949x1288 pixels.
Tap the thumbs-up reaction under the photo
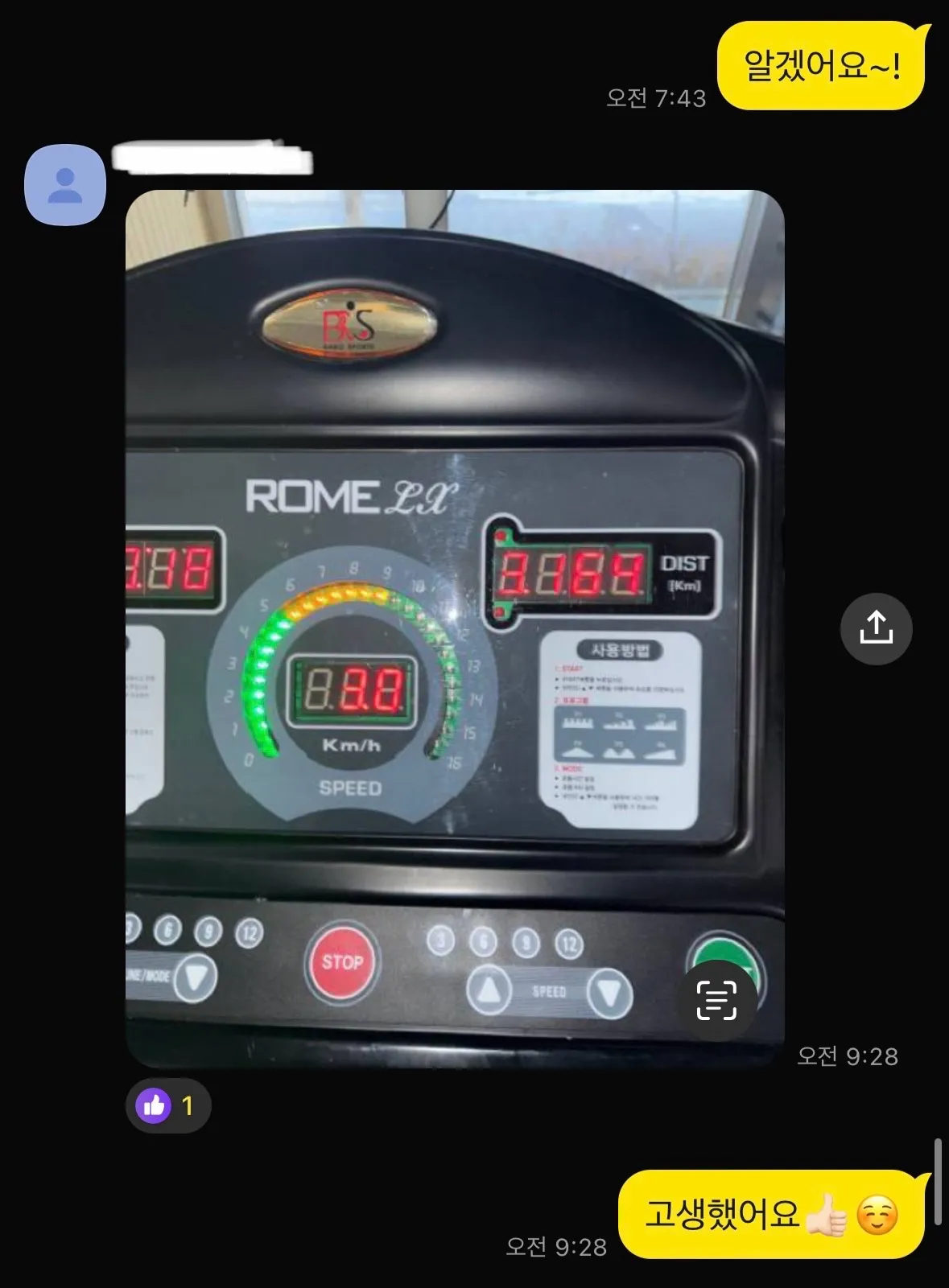click(167, 1106)
